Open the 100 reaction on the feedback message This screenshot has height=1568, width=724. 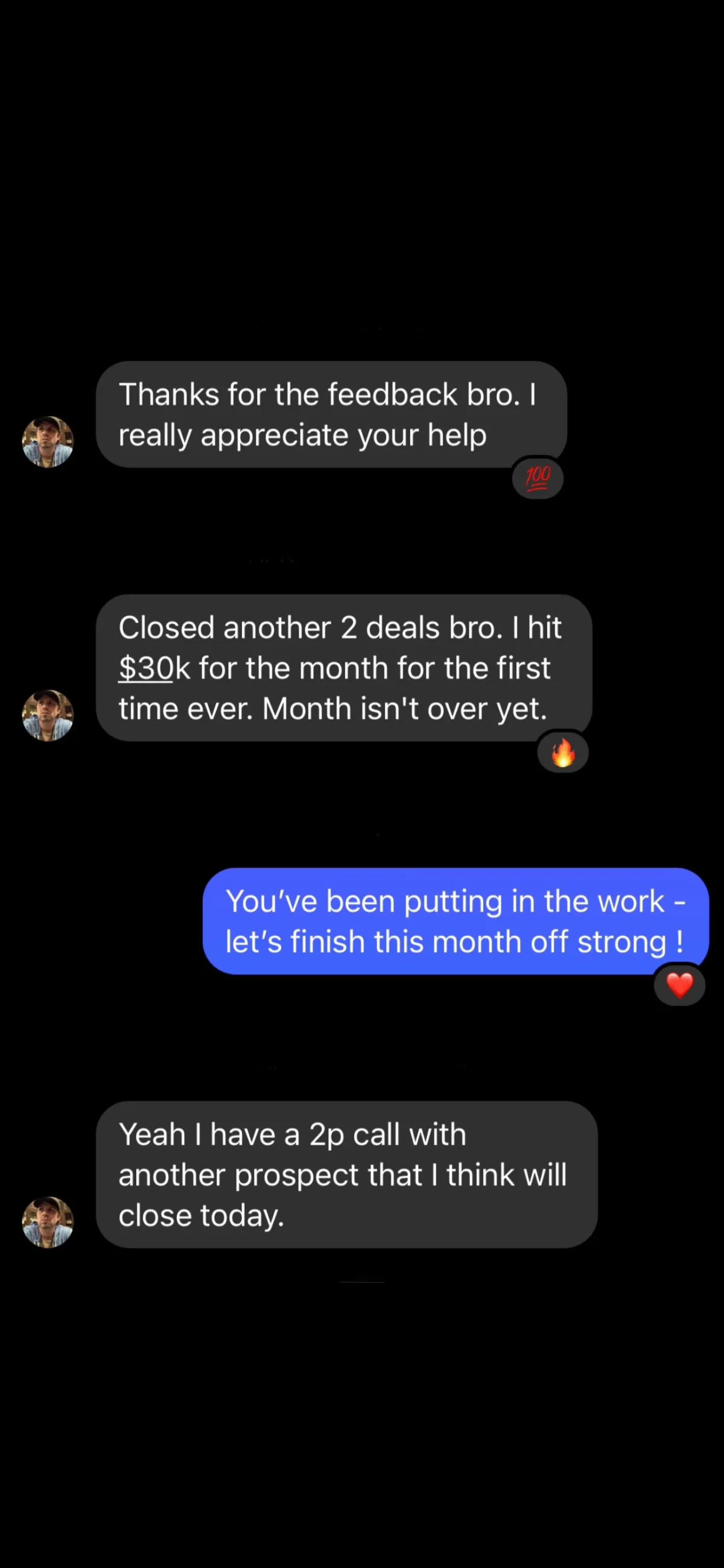(538, 478)
